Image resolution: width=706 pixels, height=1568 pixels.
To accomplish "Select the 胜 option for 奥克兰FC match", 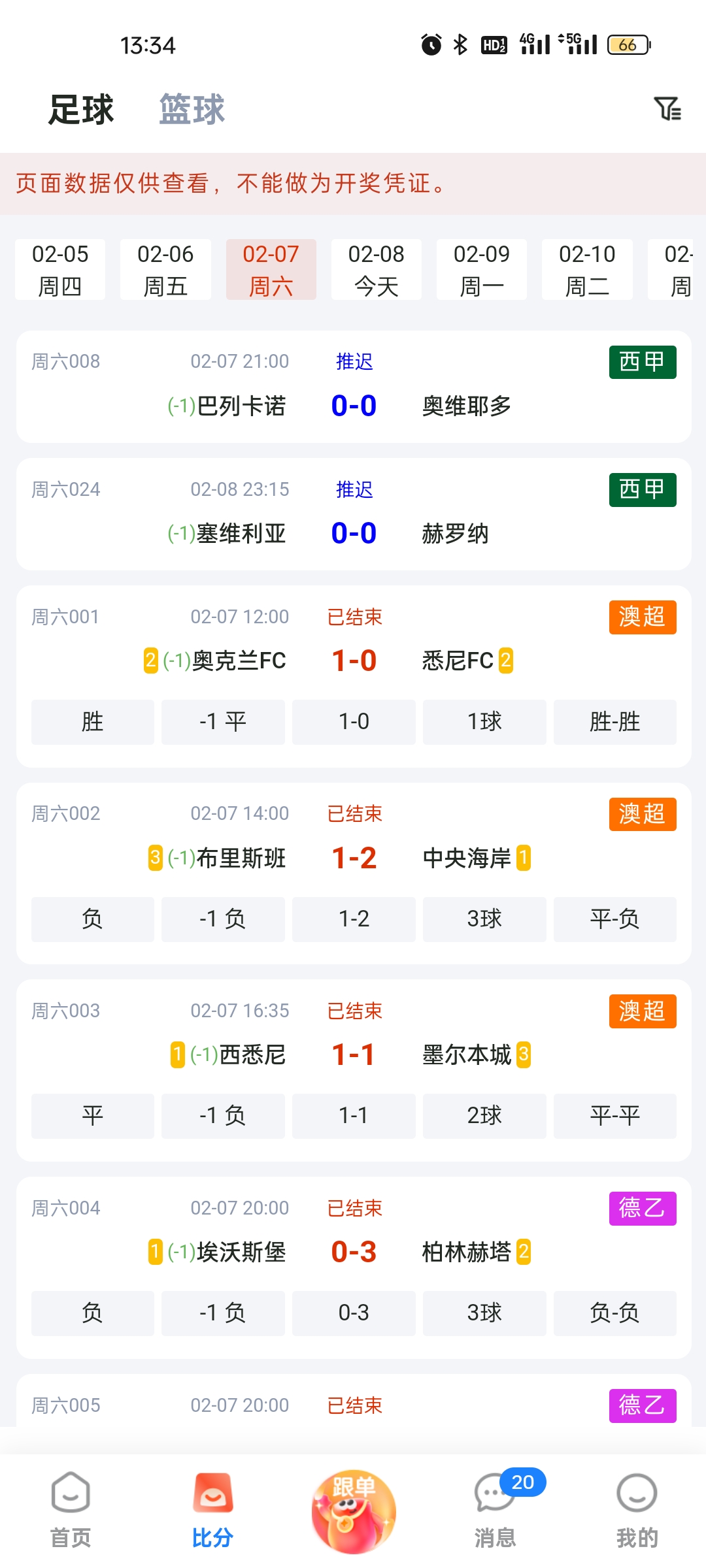I will (x=92, y=722).
